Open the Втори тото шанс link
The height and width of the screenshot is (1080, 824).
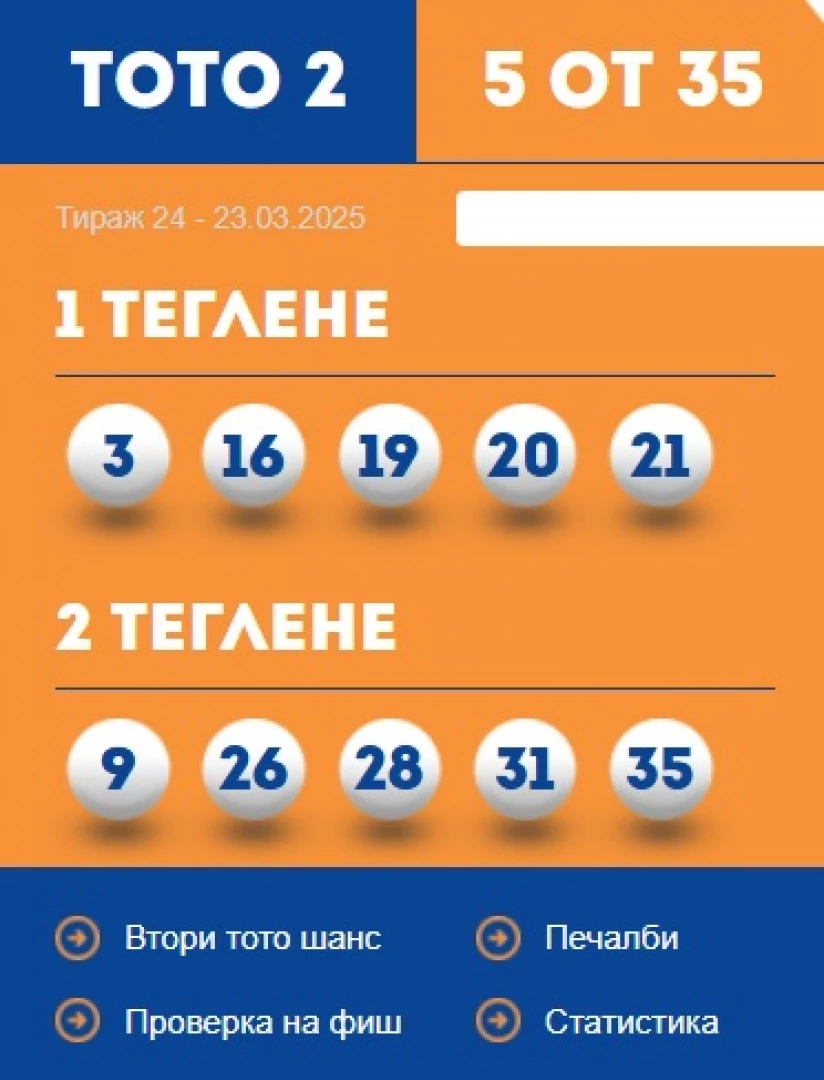[x=252, y=939]
